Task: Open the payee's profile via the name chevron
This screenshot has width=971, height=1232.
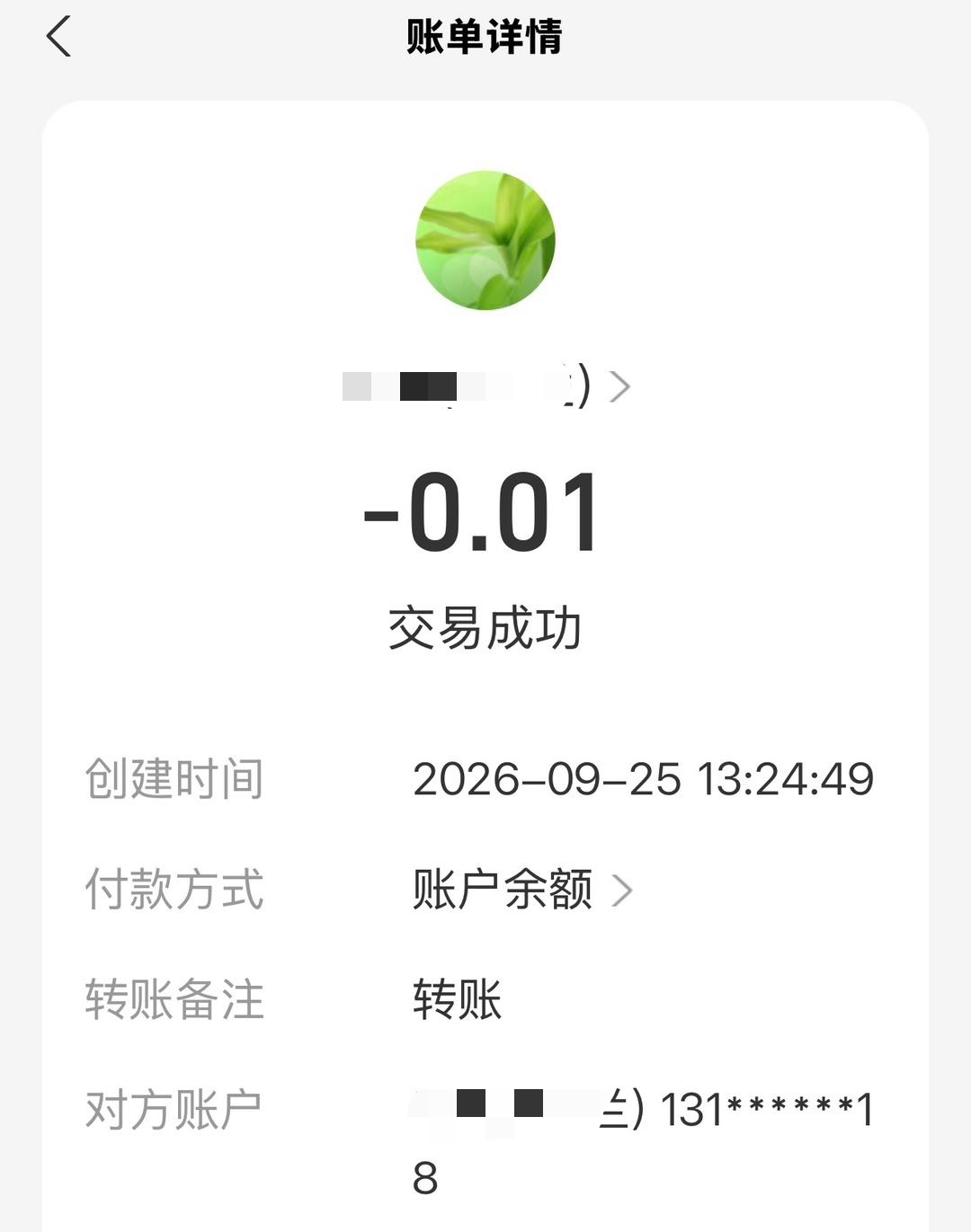Action: pos(619,387)
